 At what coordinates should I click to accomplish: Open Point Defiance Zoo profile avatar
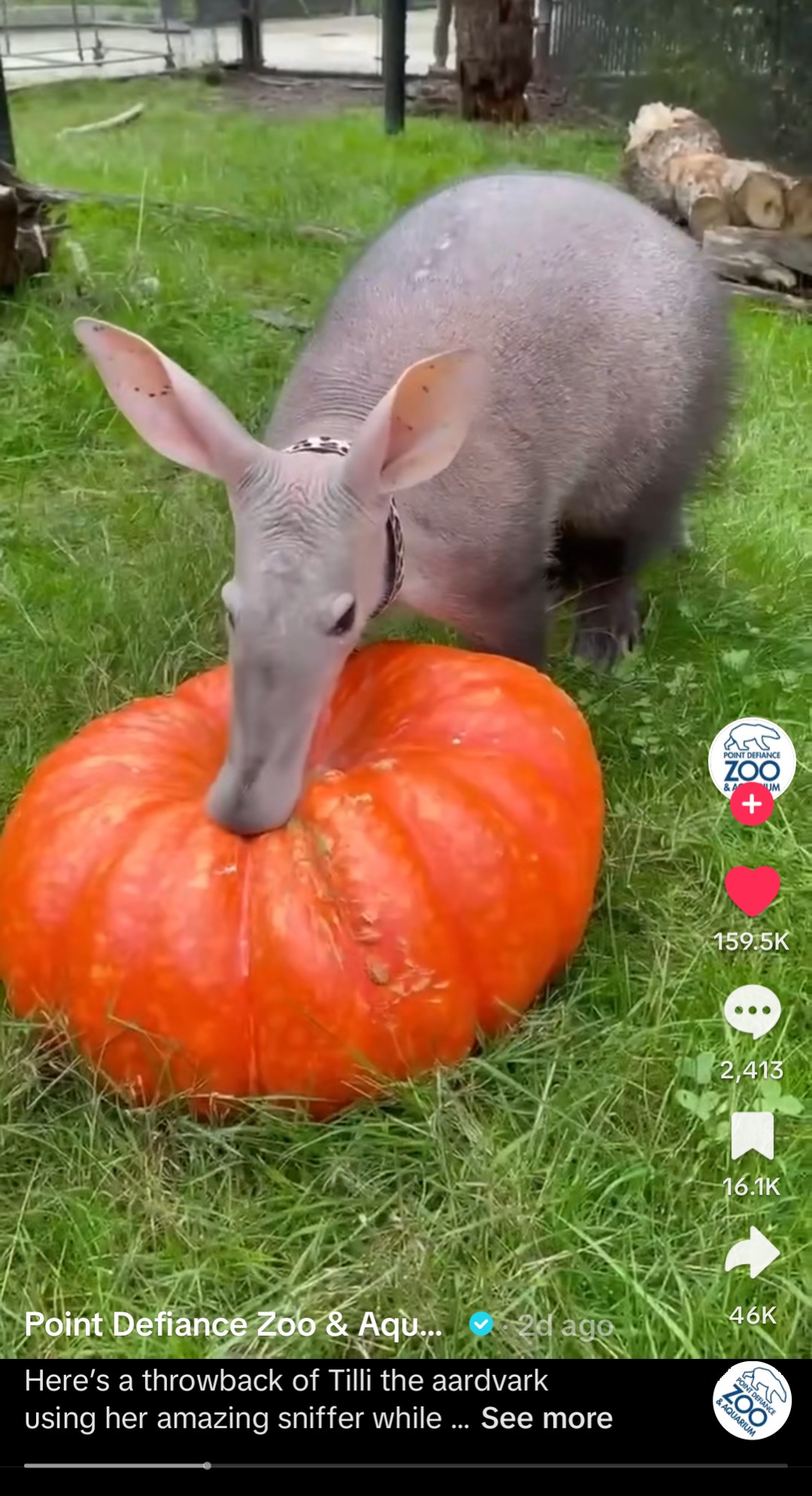751,759
